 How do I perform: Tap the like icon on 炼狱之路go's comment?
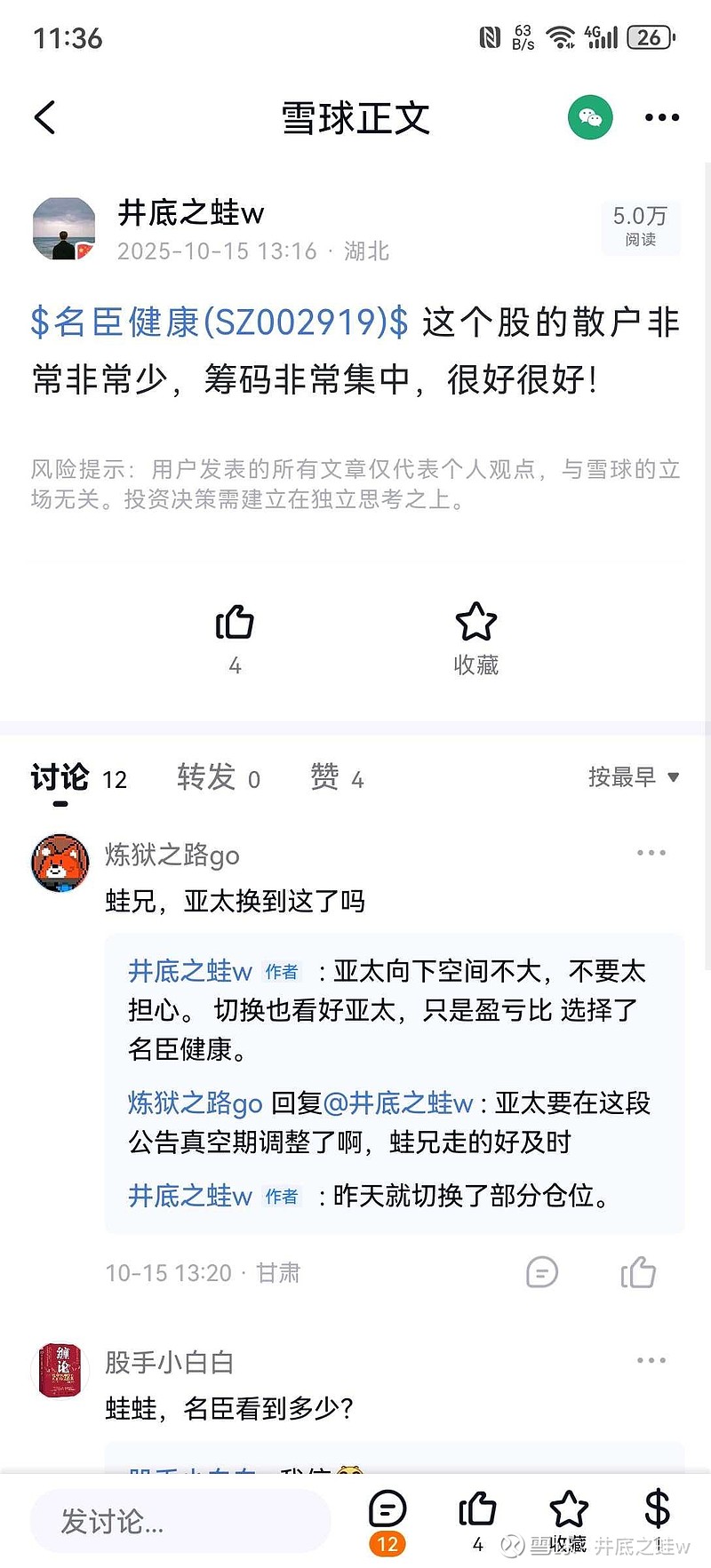(639, 1272)
